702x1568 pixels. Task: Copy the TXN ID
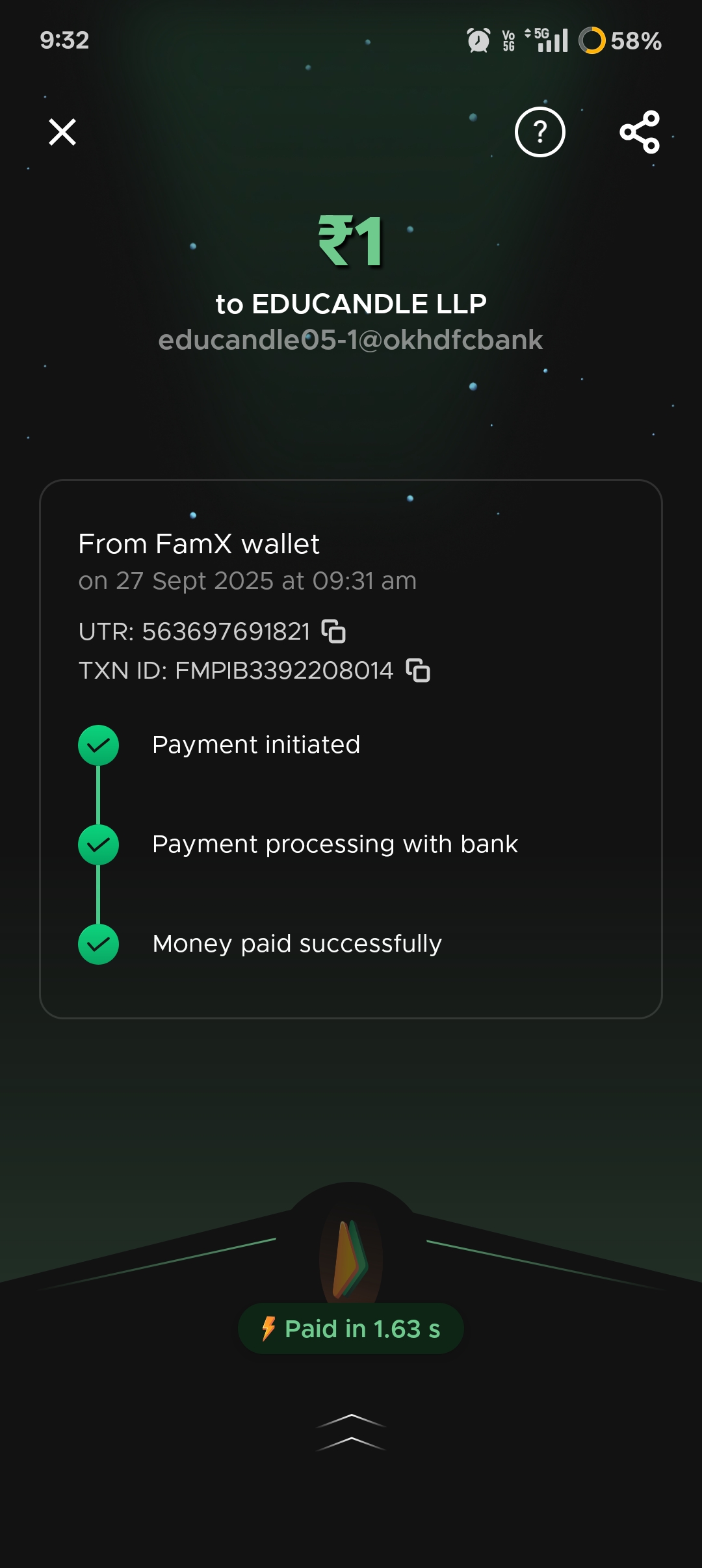(418, 670)
